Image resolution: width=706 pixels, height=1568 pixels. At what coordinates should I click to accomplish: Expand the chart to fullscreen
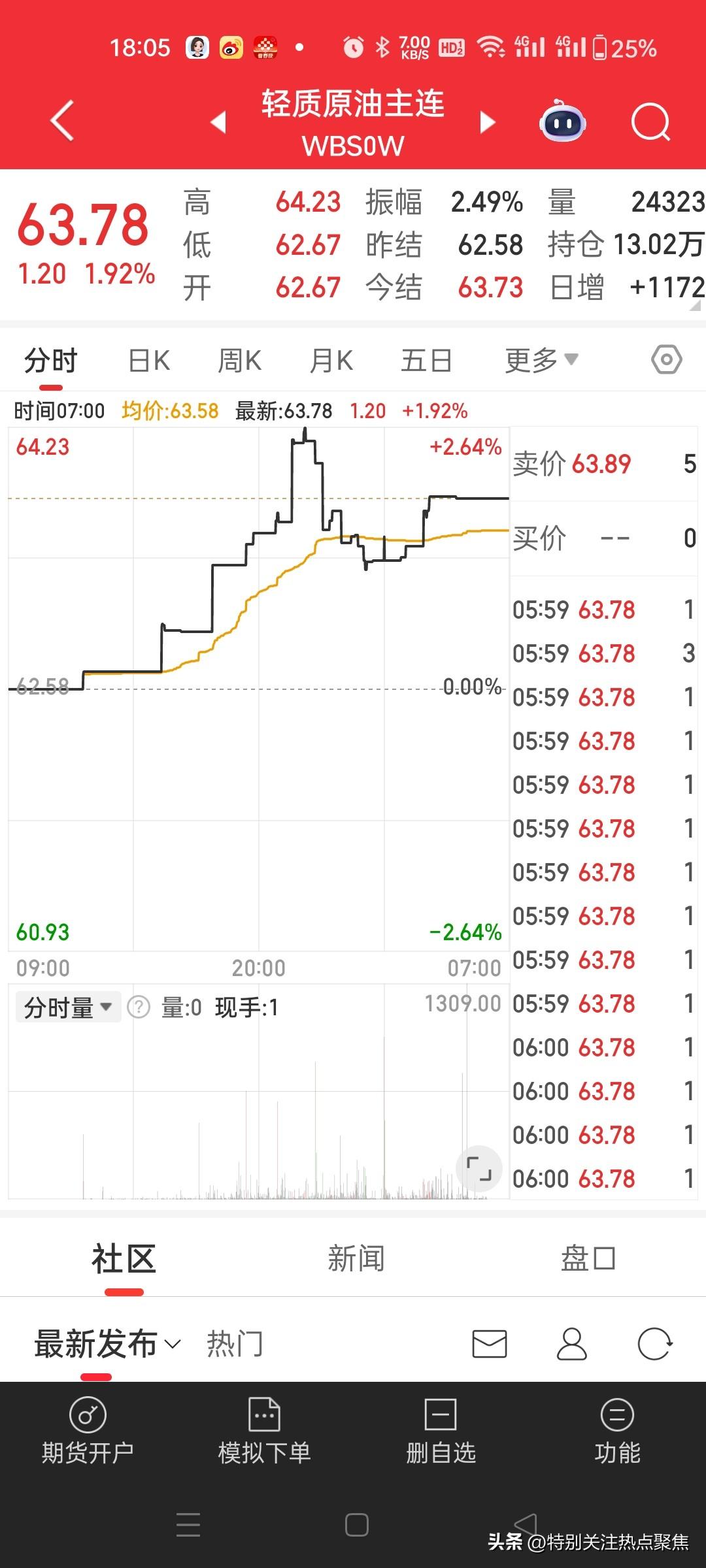[x=479, y=1168]
